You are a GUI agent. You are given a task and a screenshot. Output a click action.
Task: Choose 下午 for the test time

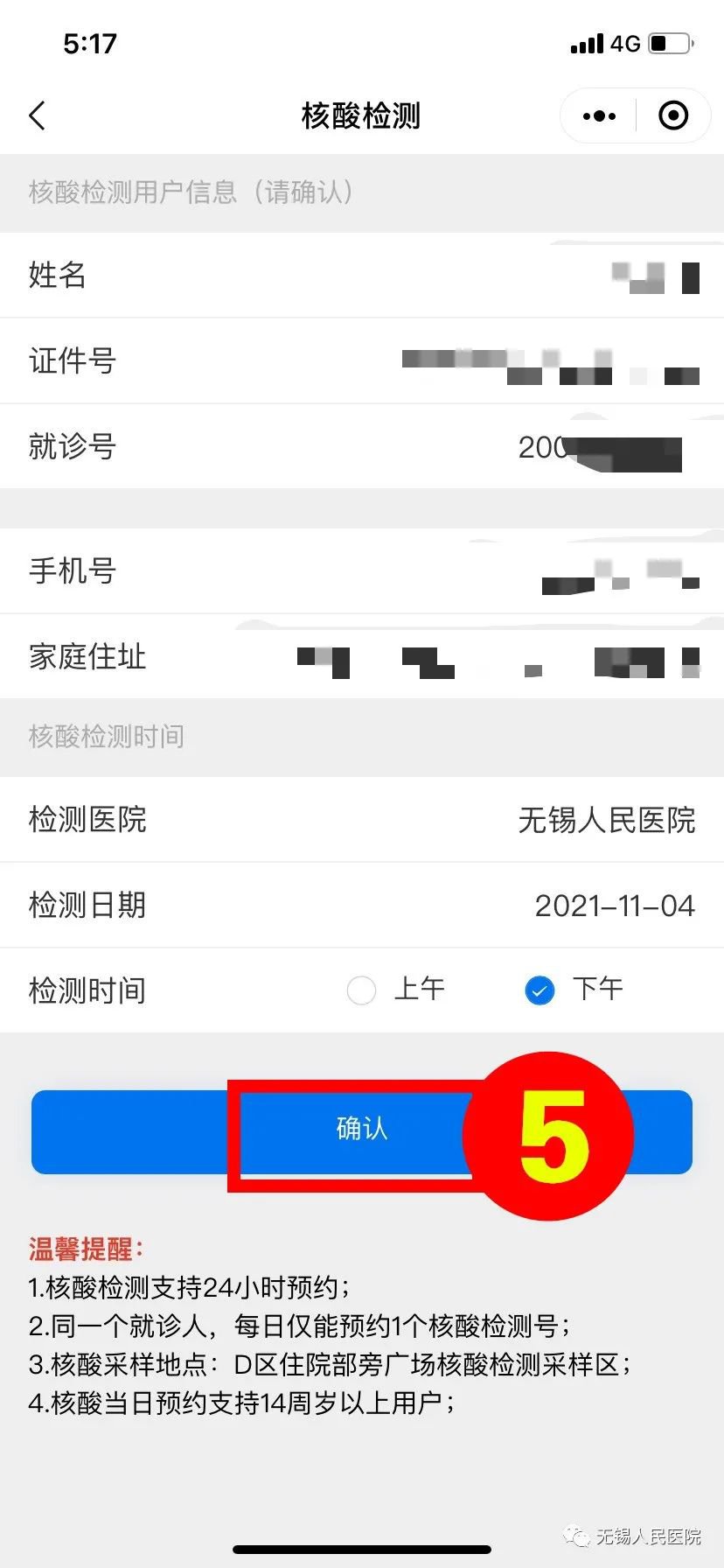coord(540,990)
